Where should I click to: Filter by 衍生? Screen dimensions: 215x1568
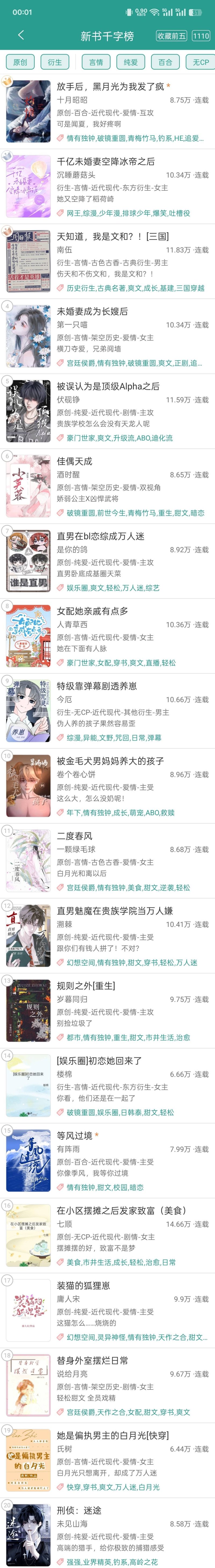[x=55, y=62]
